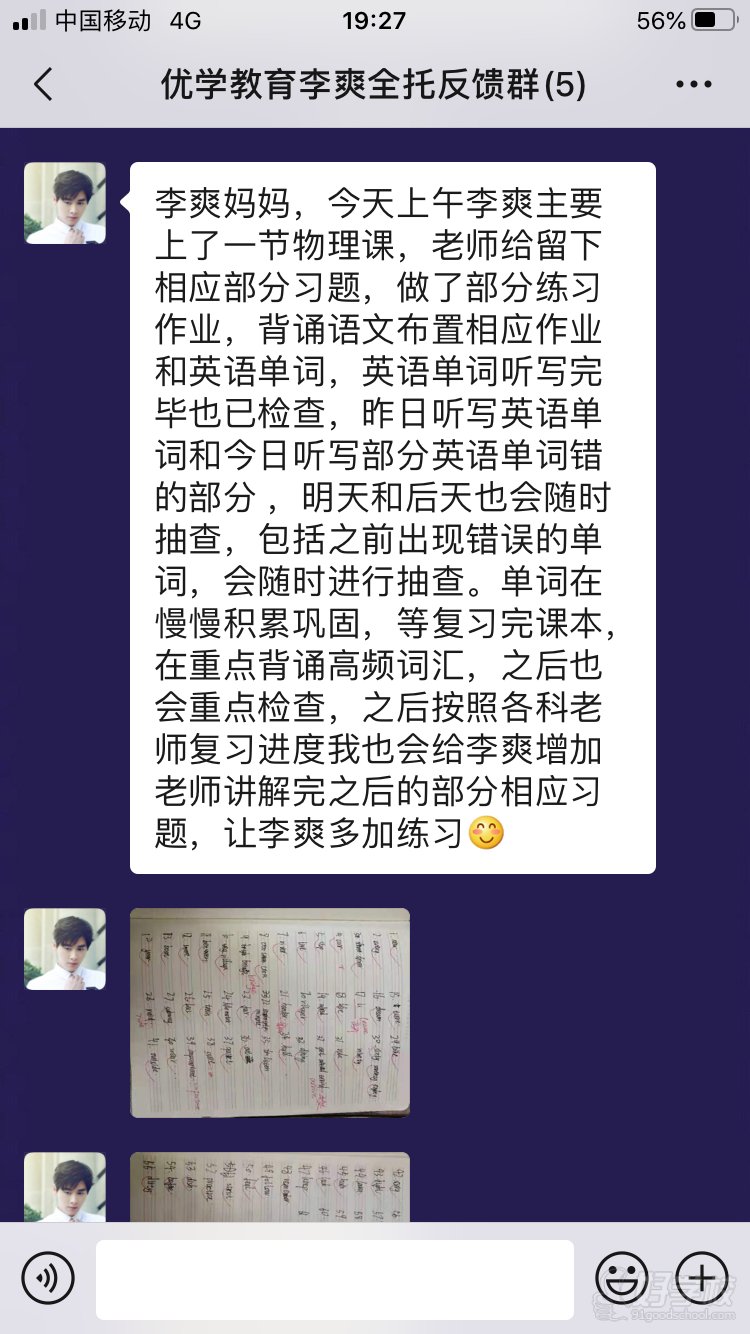The width and height of the screenshot is (750, 1334).
Task: Tap the middle sender's avatar
Action: pyautogui.click(x=64, y=950)
